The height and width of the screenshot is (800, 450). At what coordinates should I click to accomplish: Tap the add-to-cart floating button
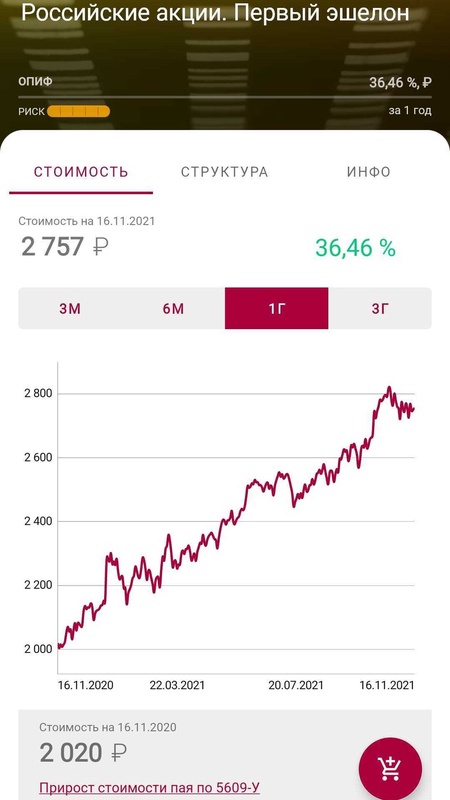pyautogui.click(x=390, y=769)
